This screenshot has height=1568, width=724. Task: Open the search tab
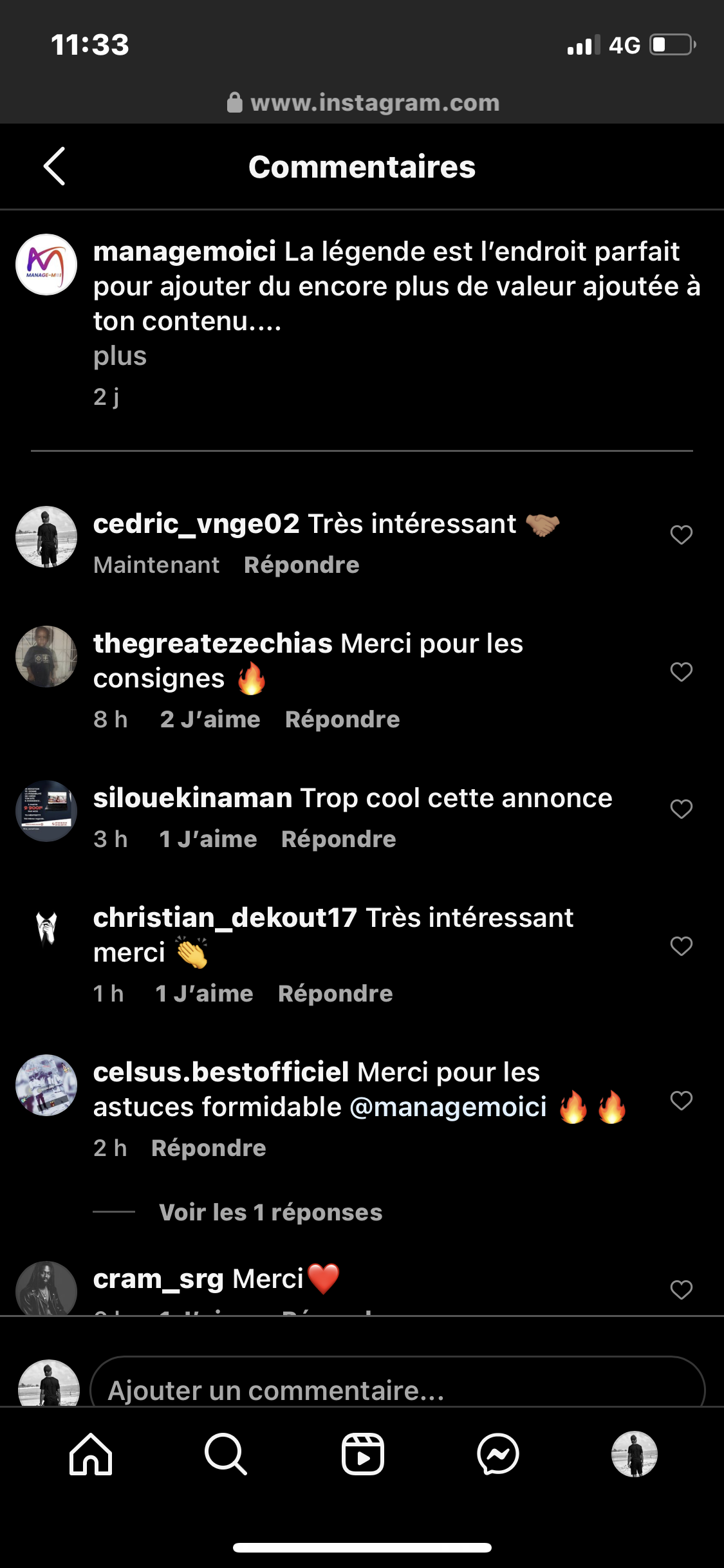[226, 1454]
